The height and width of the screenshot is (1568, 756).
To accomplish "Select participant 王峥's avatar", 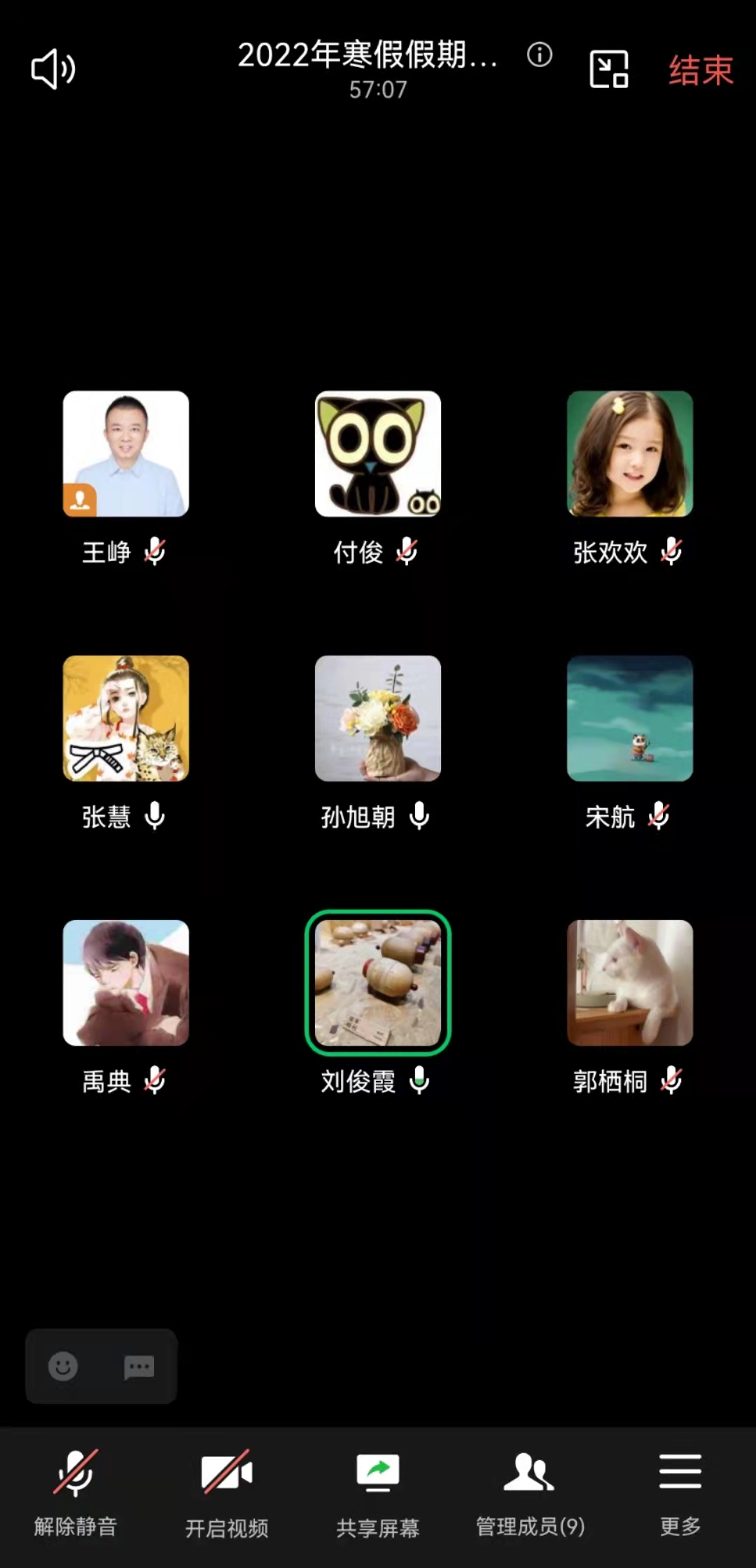I will pos(126,454).
